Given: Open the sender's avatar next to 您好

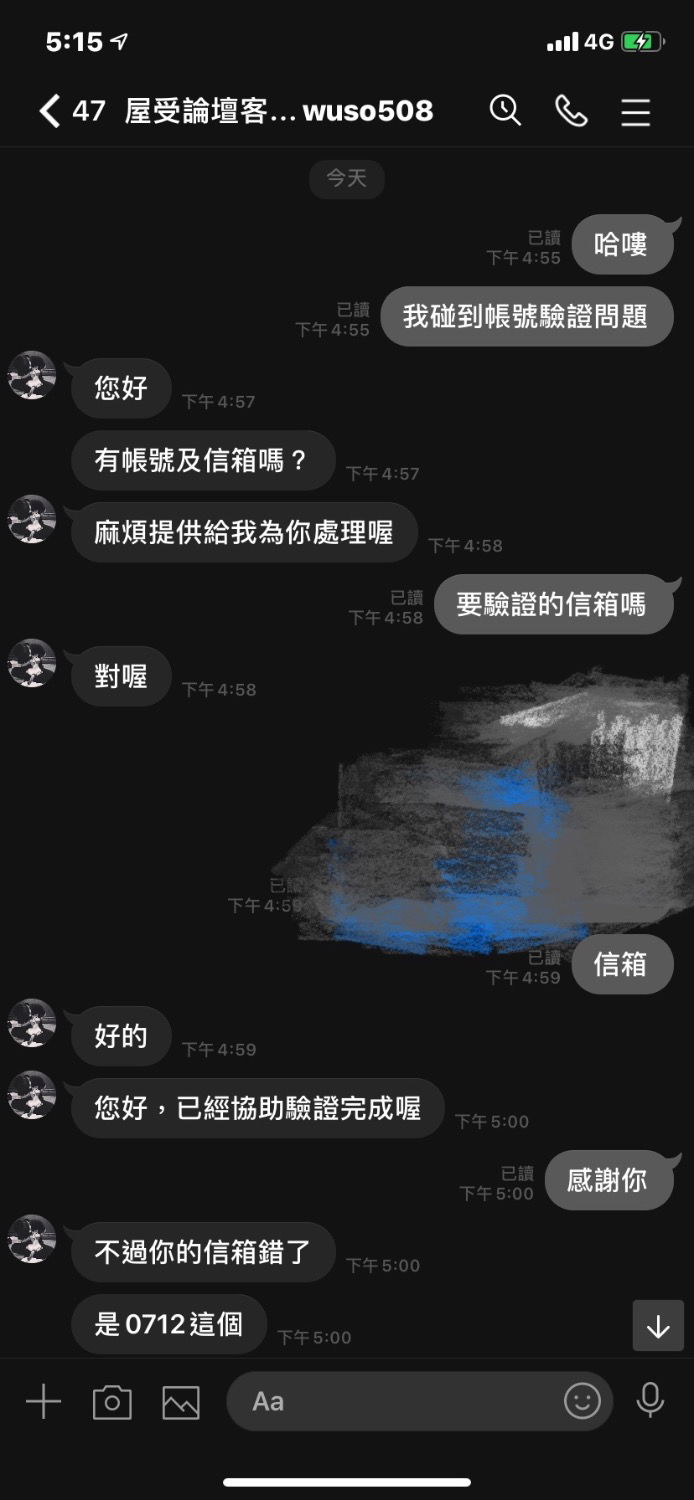Looking at the screenshot, I should click(x=32, y=375).
